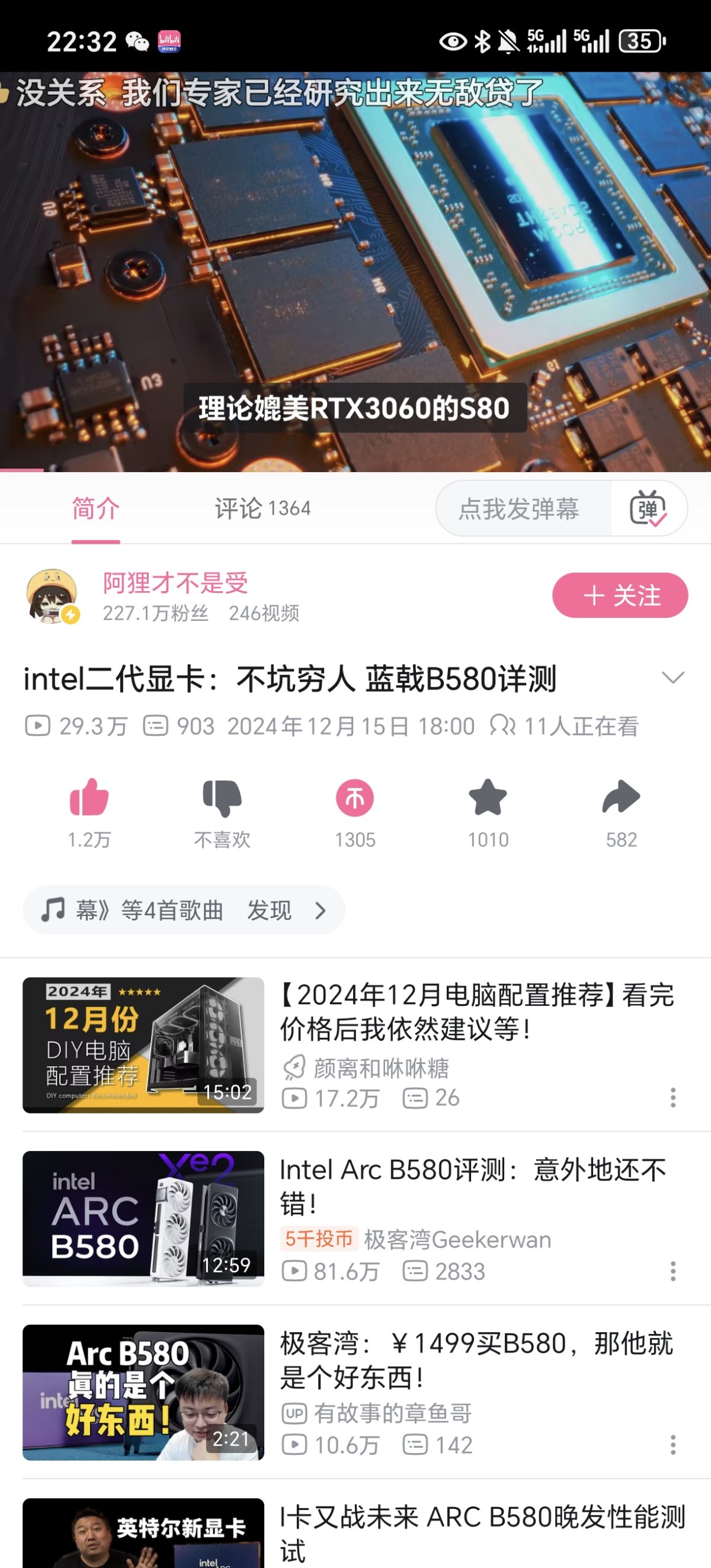Open 阿狸才不是受's profile avatar
Viewport: 711px width, 1568px height.
click(x=52, y=596)
